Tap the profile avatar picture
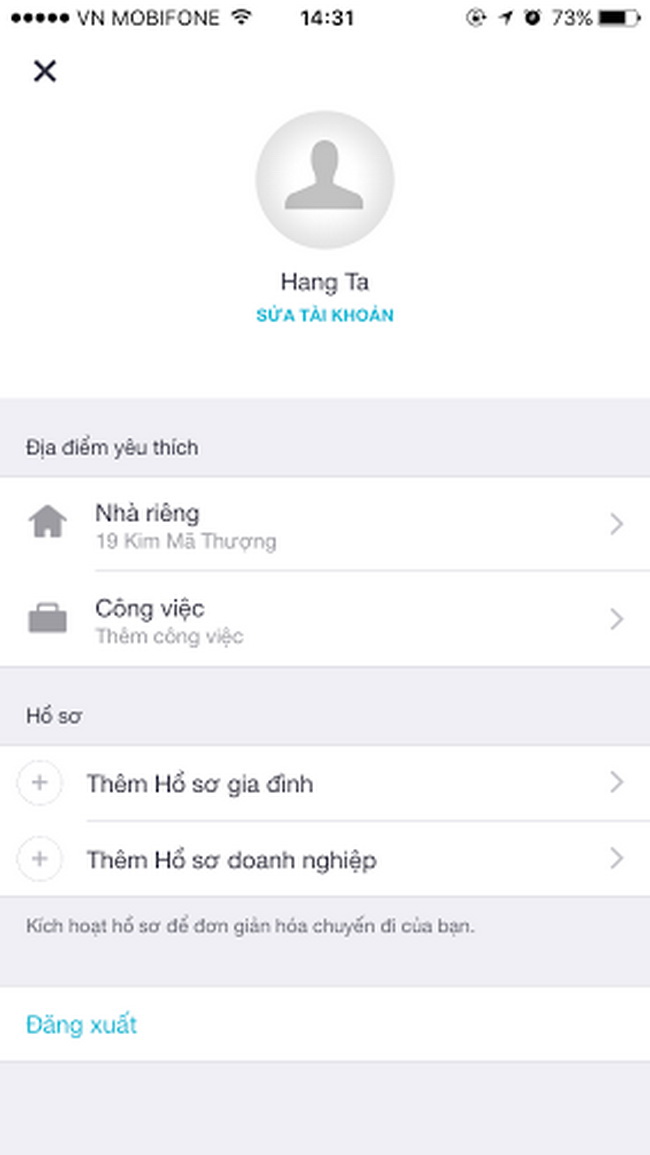650x1155 pixels. (325, 180)
